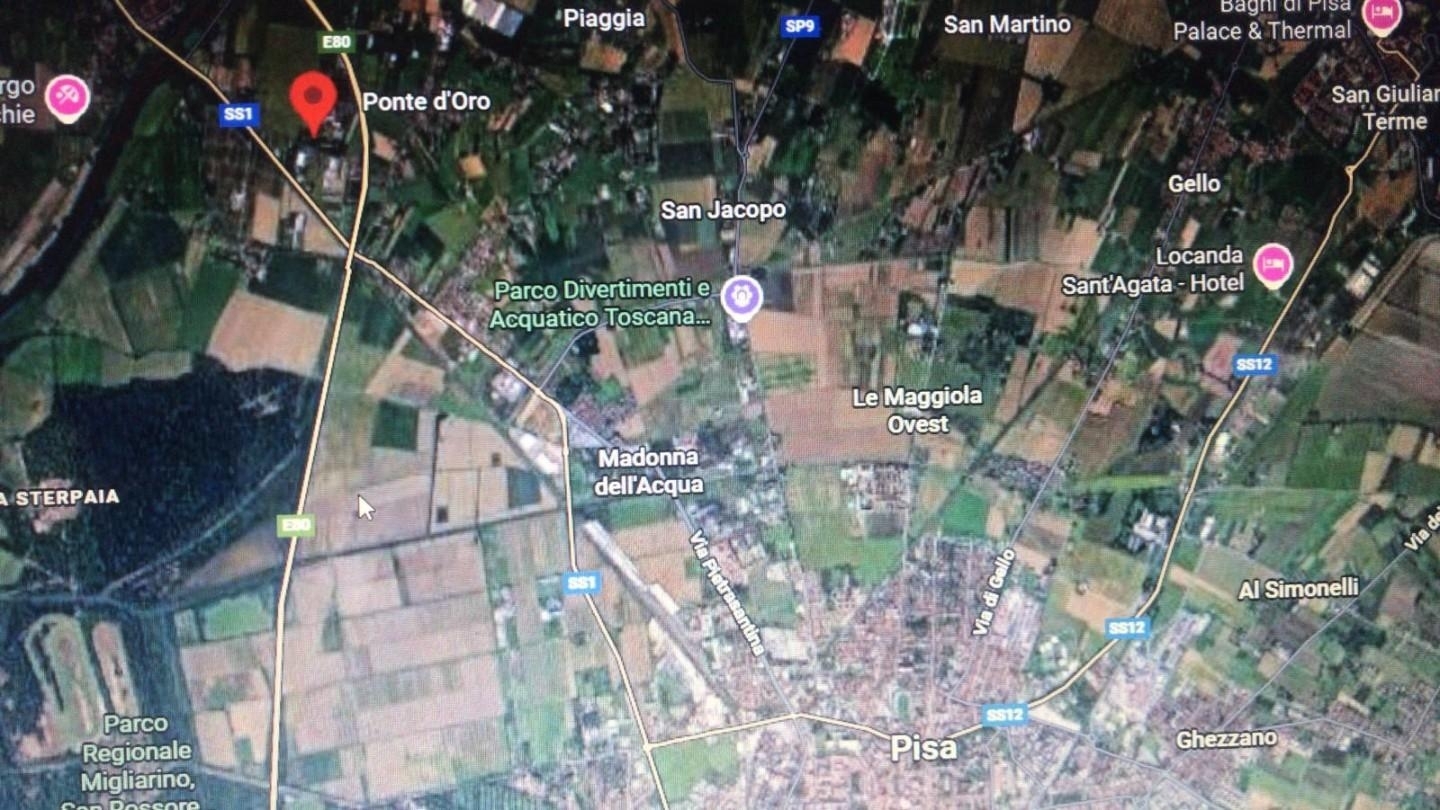Tap the red pin at Ponte d'Oro
Screen dimensions: 1440x810
[313, 98]
